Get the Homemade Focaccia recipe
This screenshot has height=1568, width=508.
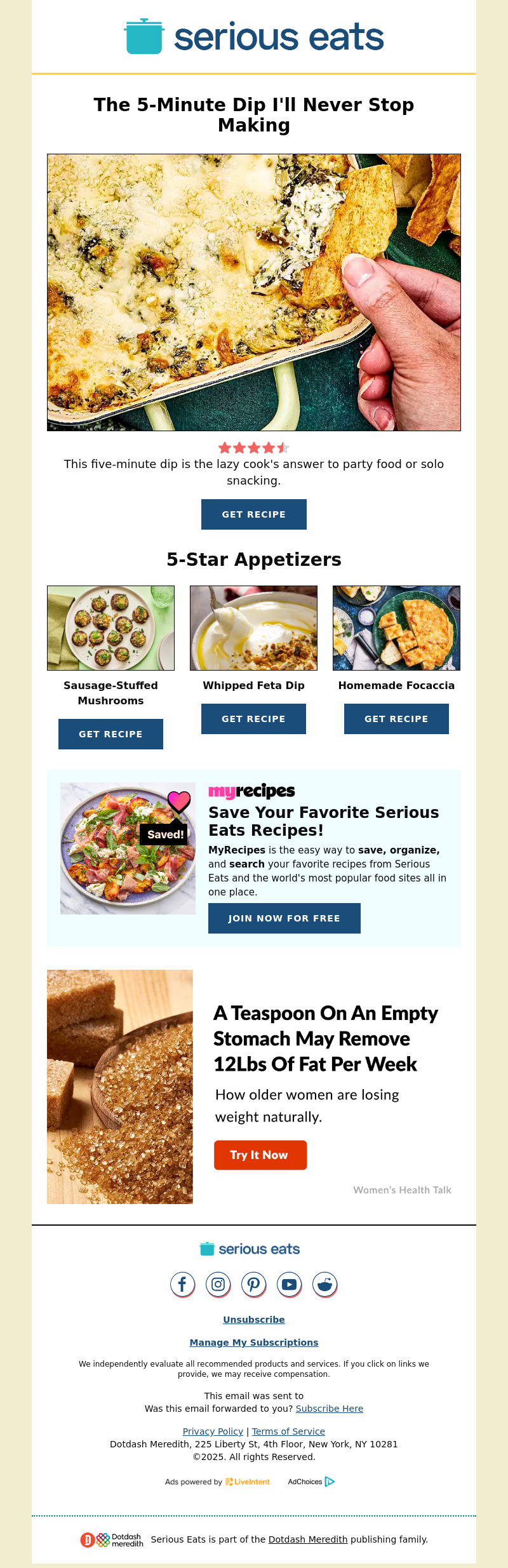pos(396,719)
